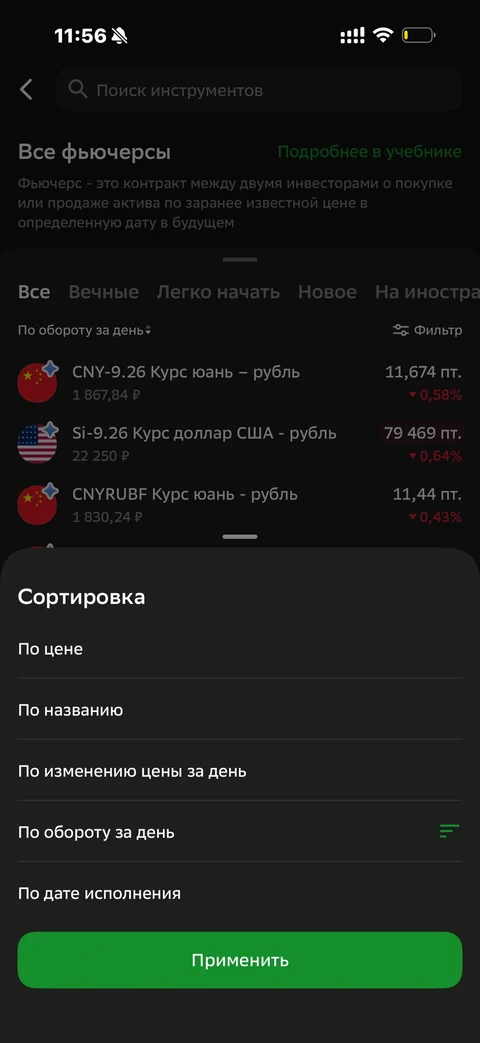Open Si-9.26 Курс доллар США - рубль

pos(239,444)
